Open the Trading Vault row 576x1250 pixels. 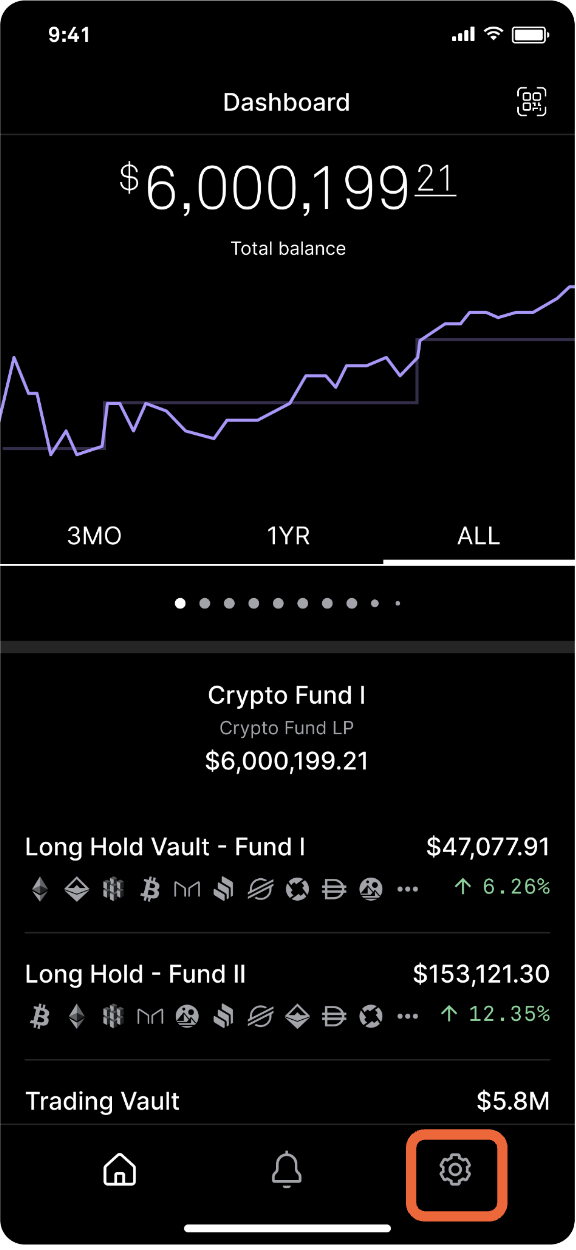click(288, 1102)
